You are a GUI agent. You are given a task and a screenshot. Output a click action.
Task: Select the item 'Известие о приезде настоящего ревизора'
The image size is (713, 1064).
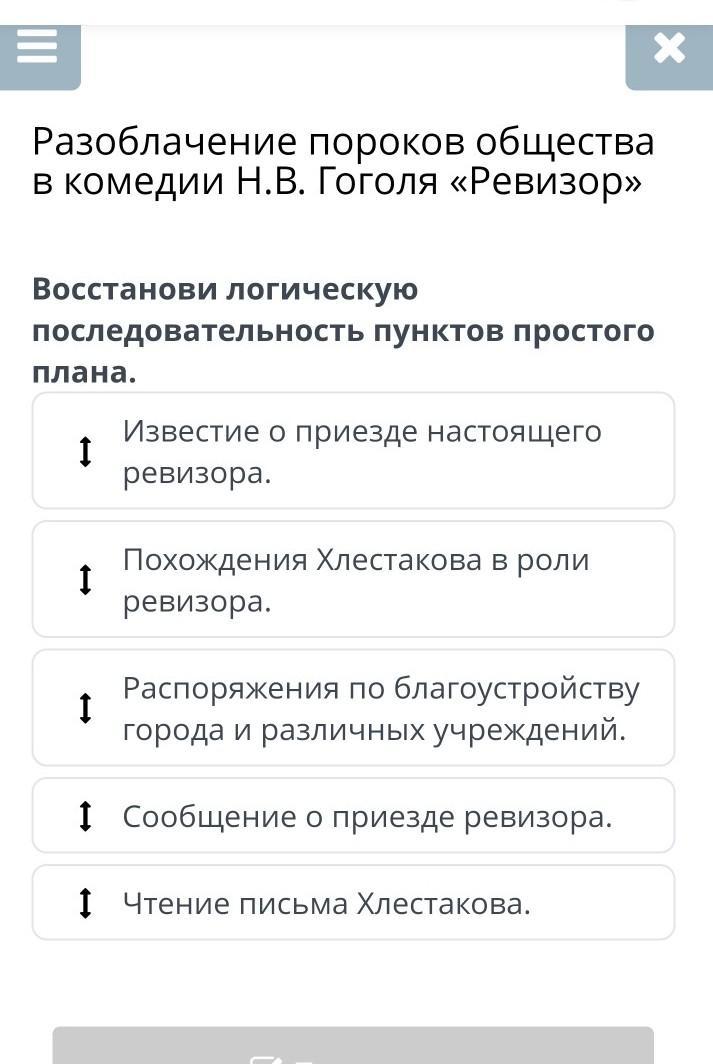pyautogui.click(x=353, y=451)
